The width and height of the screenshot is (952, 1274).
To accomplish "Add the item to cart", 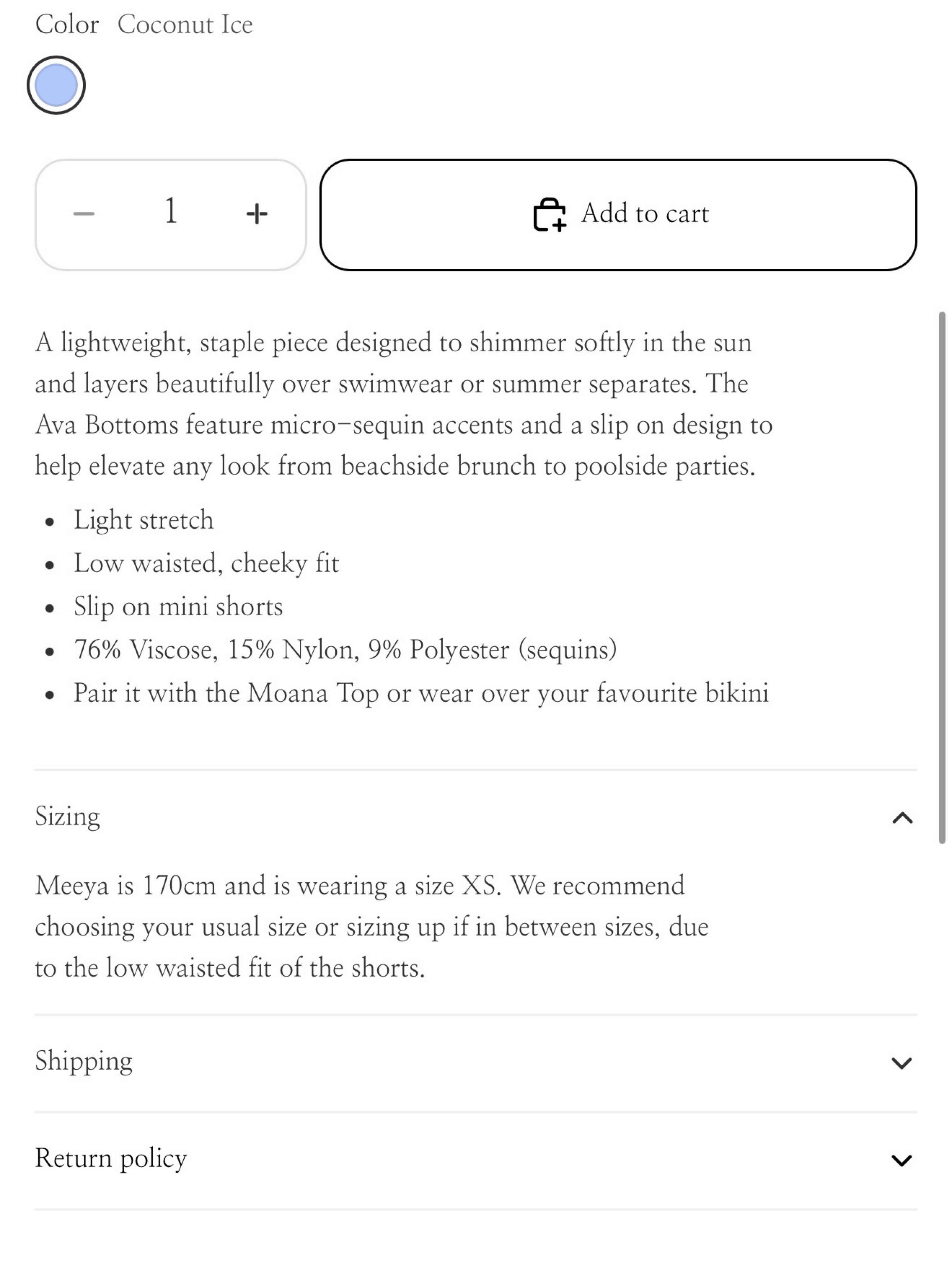I will click(618, 215).
